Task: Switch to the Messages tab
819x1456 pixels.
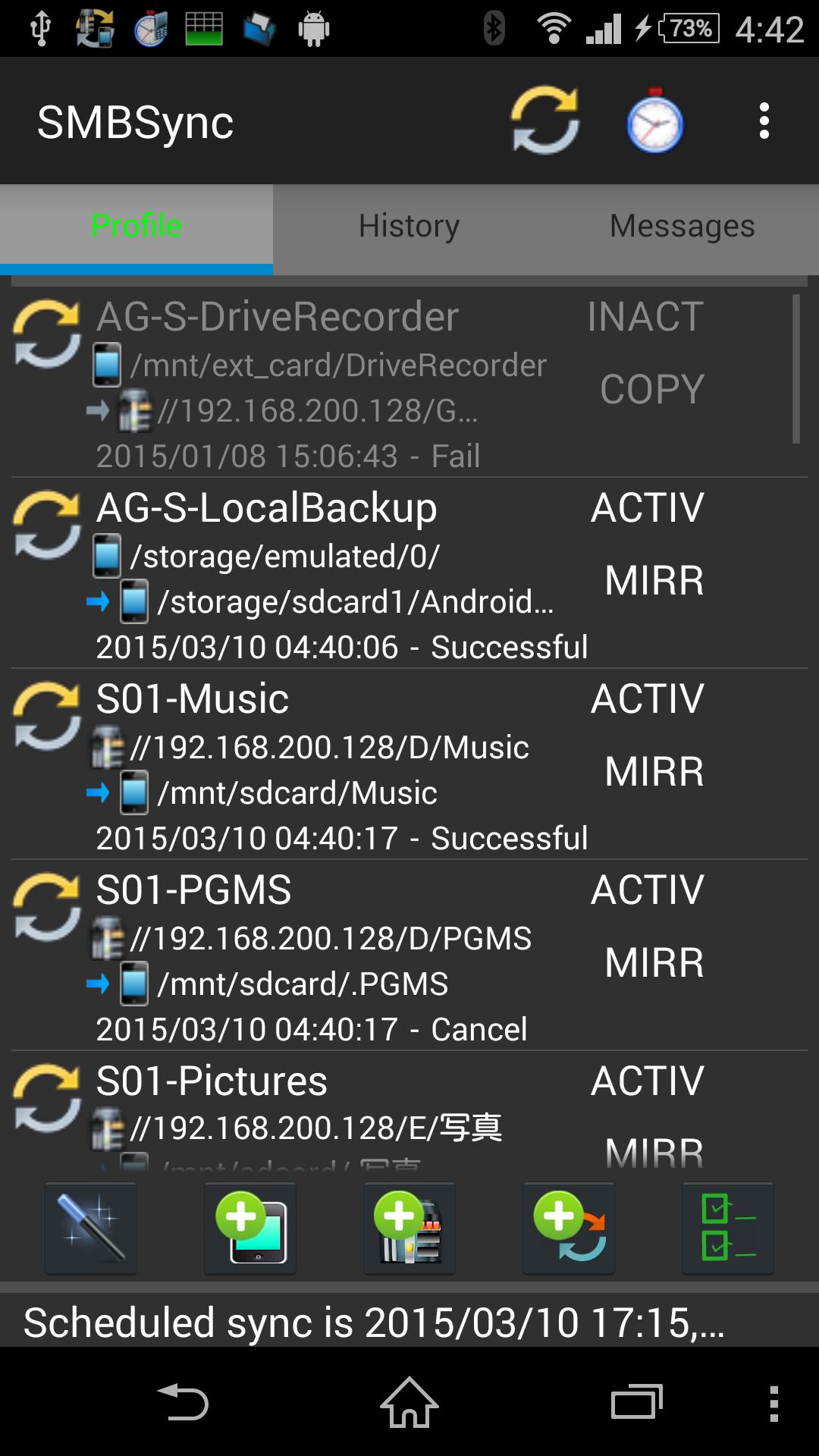Action: tap(681, 225)
